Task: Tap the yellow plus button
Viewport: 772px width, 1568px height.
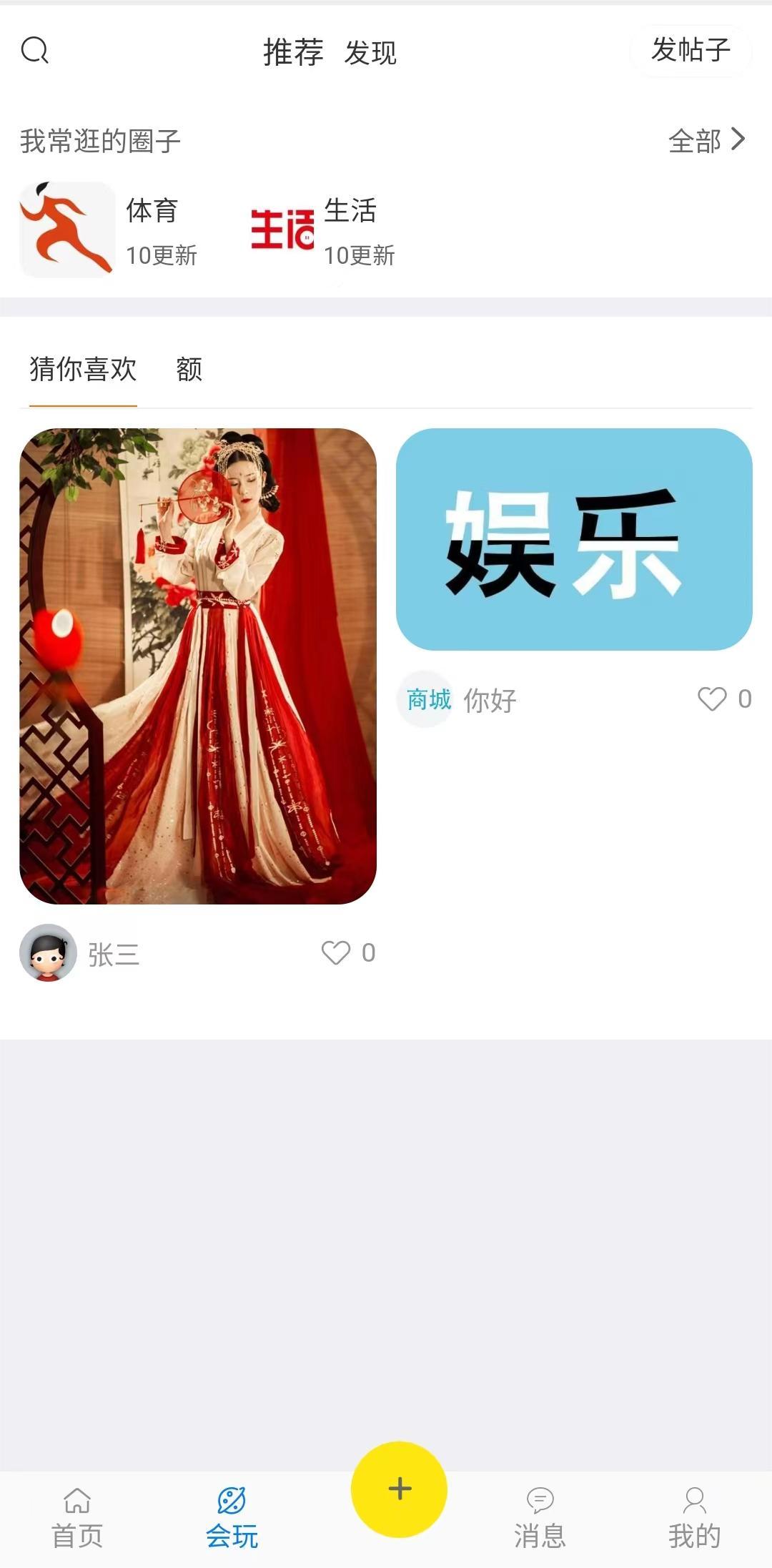Action: pos(399,1489)
